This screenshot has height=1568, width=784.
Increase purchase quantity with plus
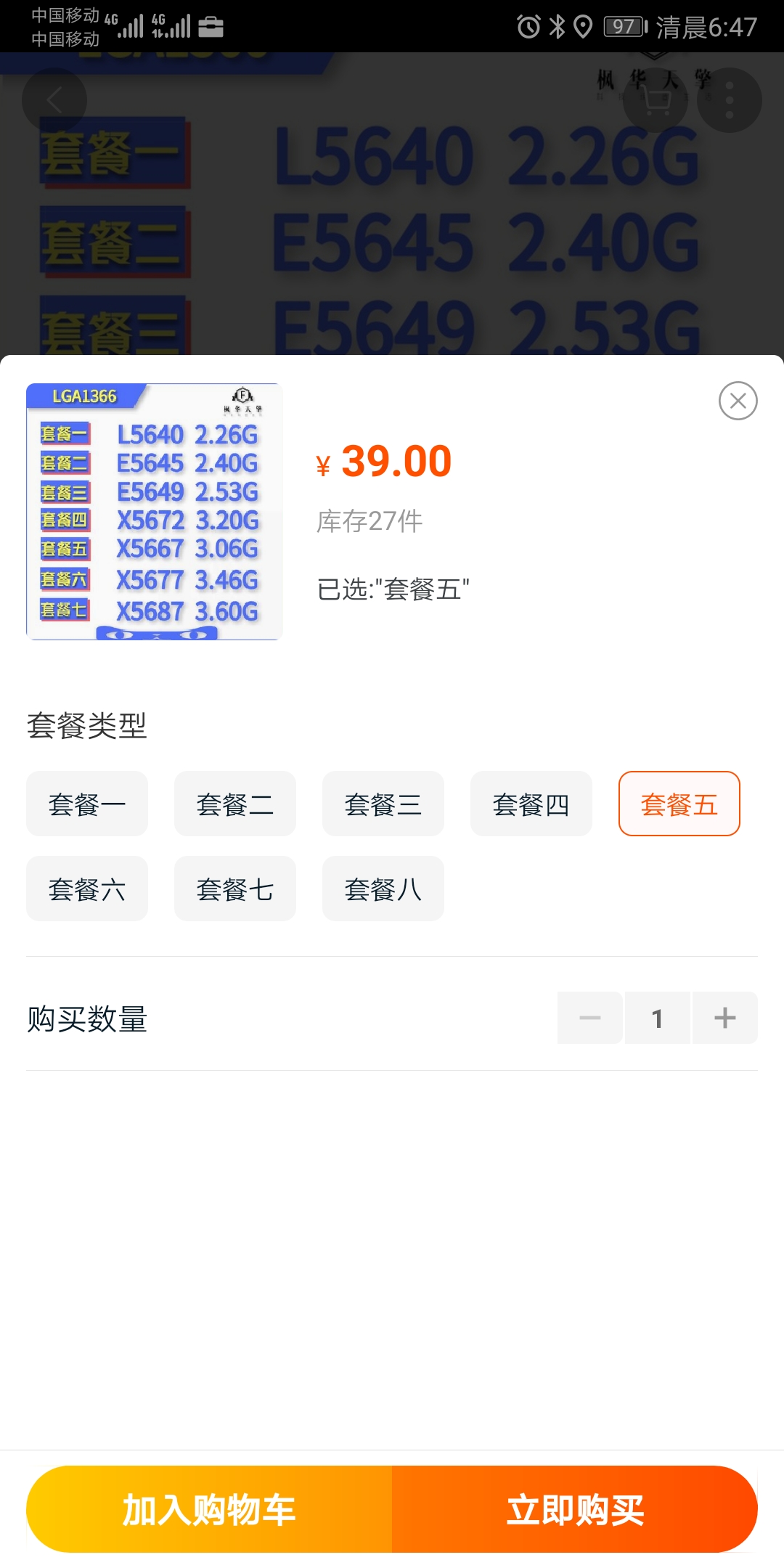click(724, 1018)
